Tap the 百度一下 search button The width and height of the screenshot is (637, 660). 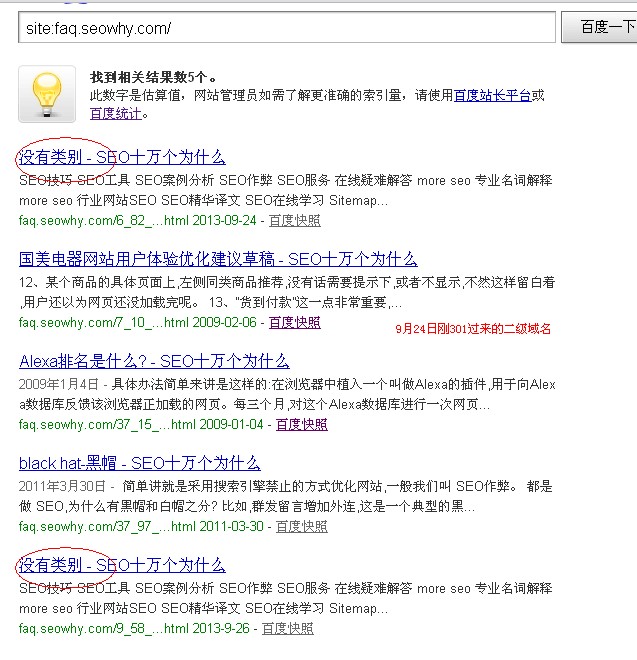click(x=603, y=28)
